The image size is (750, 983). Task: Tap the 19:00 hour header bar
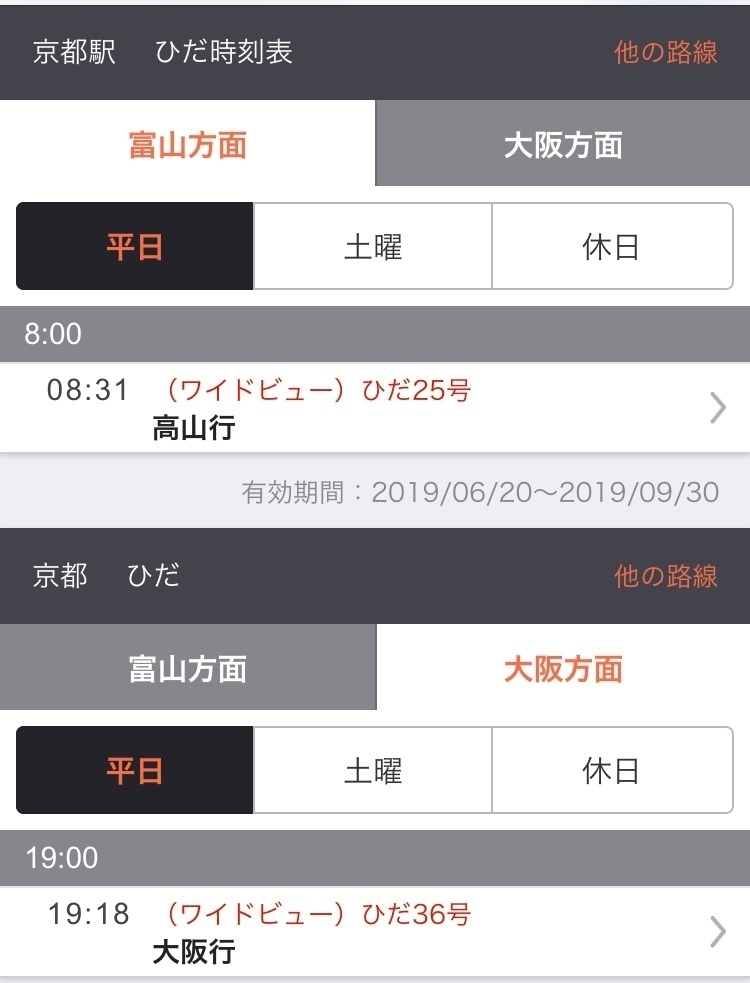[x=375, y=858]
